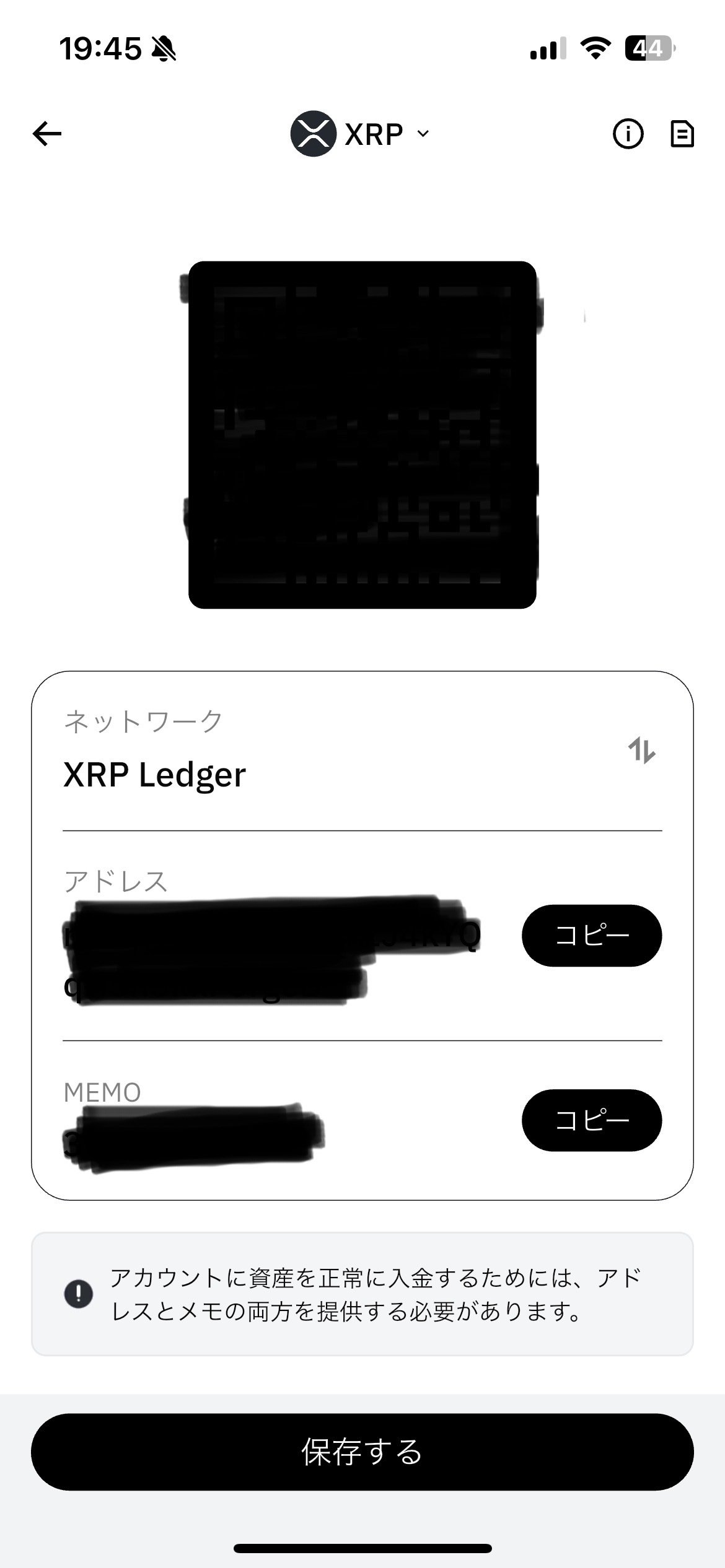725x1568 pixels.
Task: Click the Wi-Fi indicator in the status bar
Action: point(595,50)
